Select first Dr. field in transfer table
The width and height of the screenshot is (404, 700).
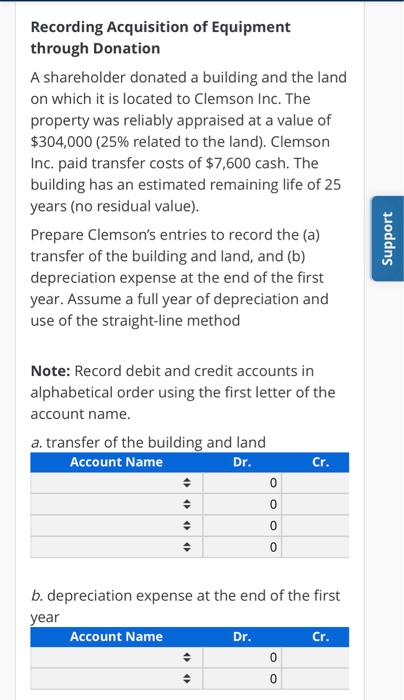pyautogui.click(x=242, y=483)
